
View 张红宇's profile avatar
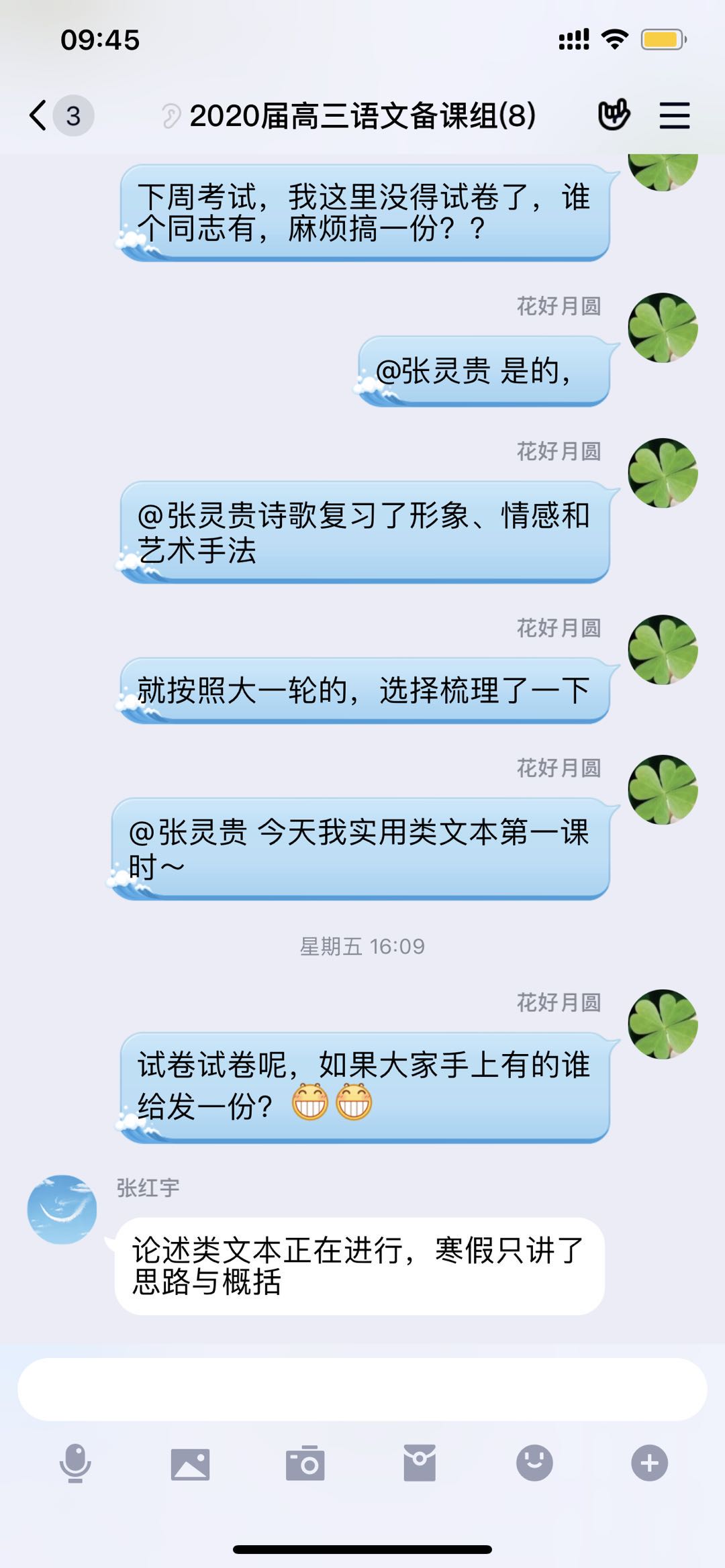pyautogui.click(x=62, y=1209)
